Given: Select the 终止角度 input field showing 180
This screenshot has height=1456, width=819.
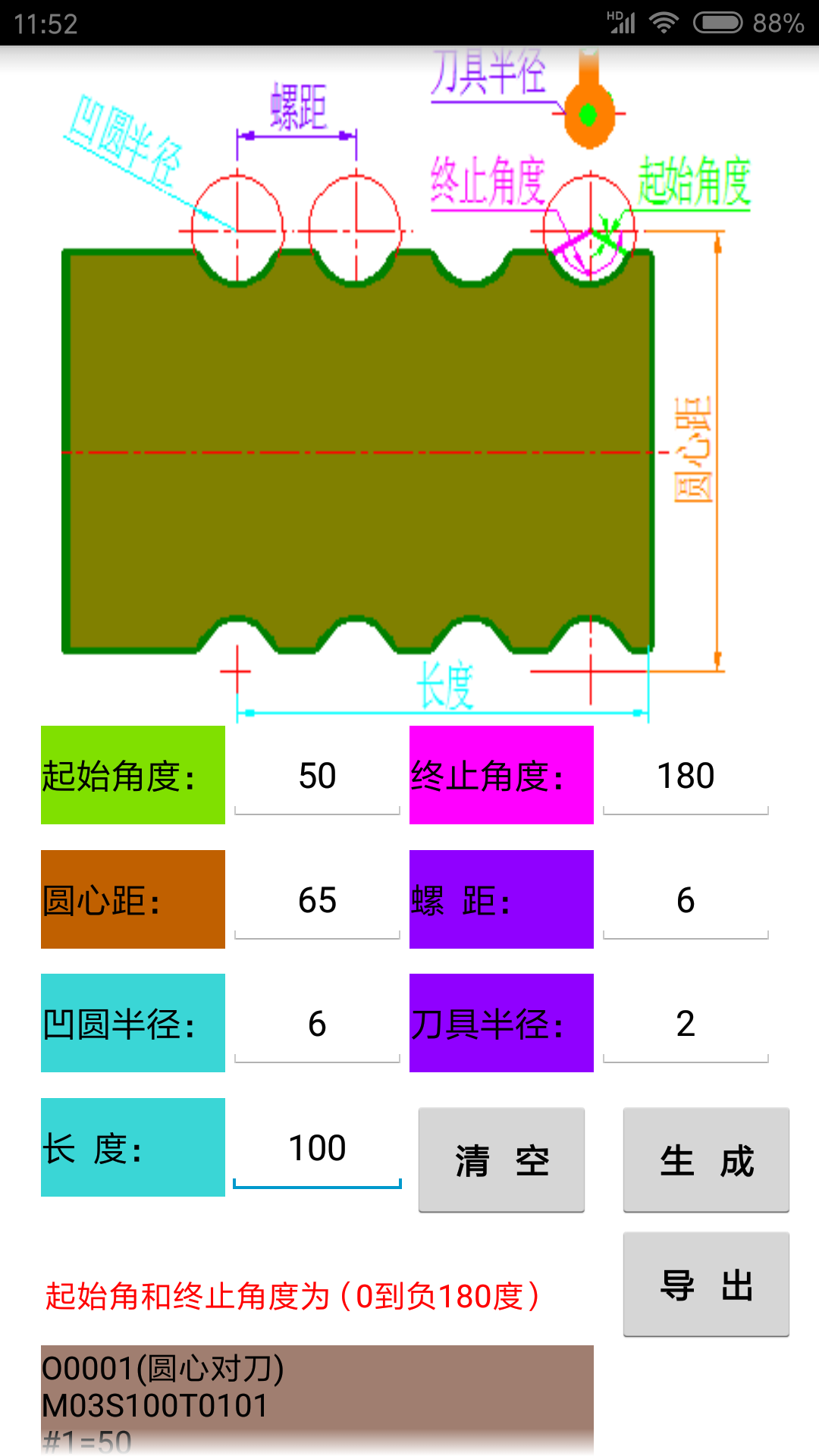Looking at the screenshot, I should click(x=685, y=775).
